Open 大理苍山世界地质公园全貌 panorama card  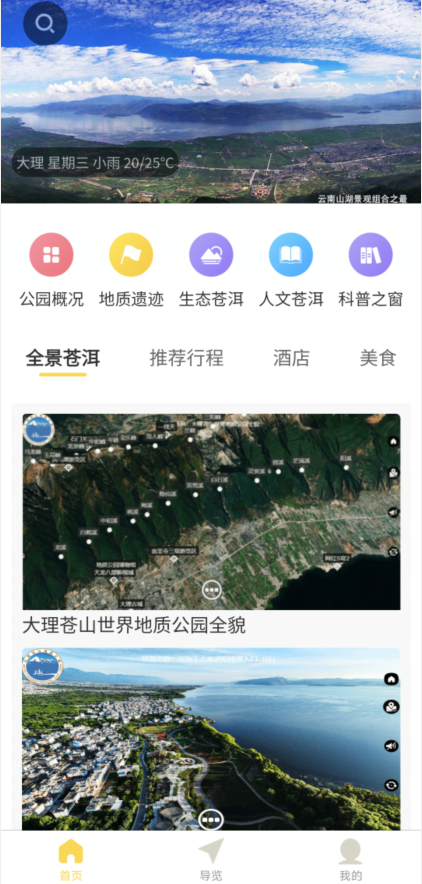coord(211,524)
